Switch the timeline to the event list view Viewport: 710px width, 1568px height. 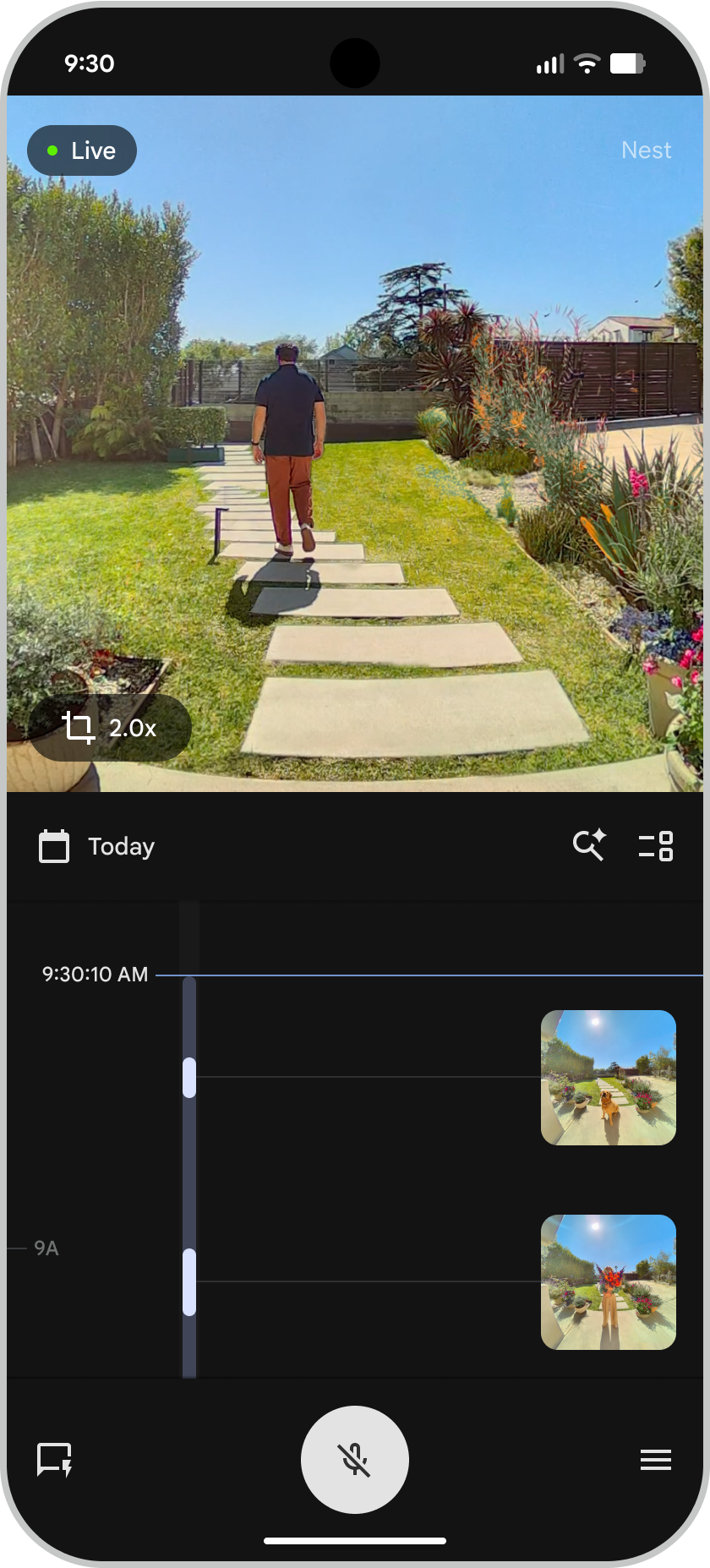pos(656,845)
